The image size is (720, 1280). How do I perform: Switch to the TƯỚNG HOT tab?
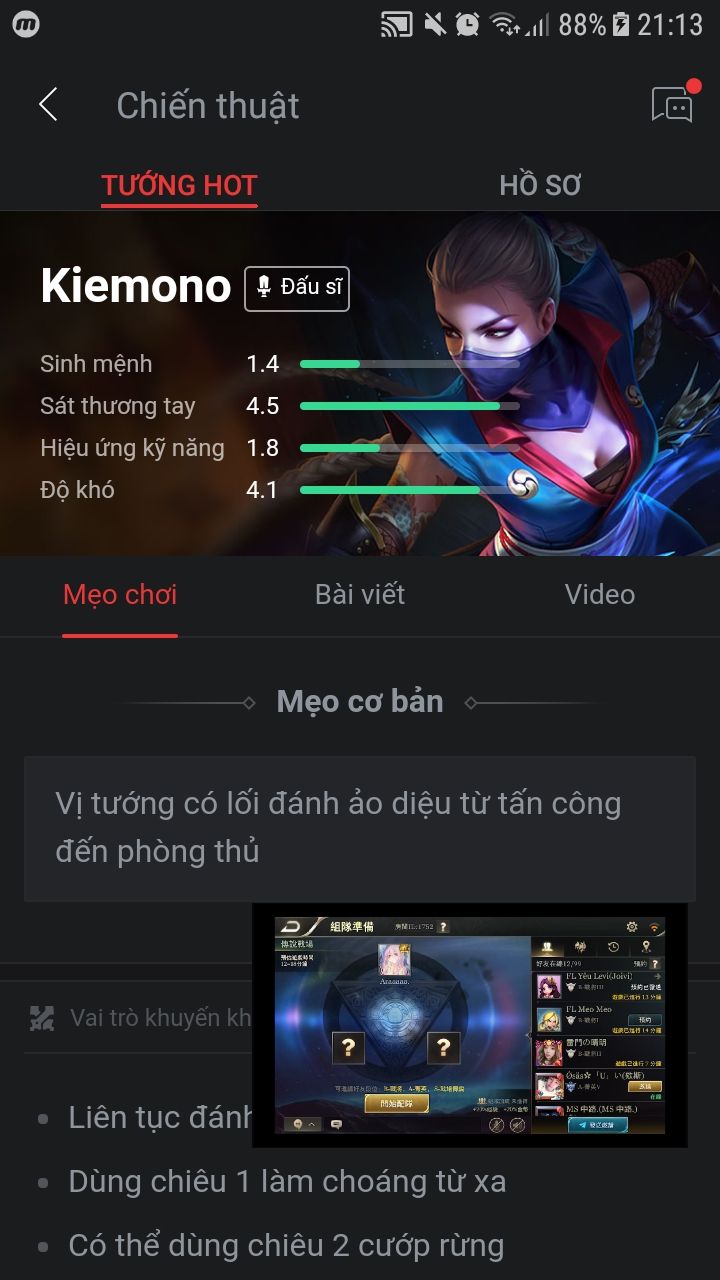coord(180,185)
